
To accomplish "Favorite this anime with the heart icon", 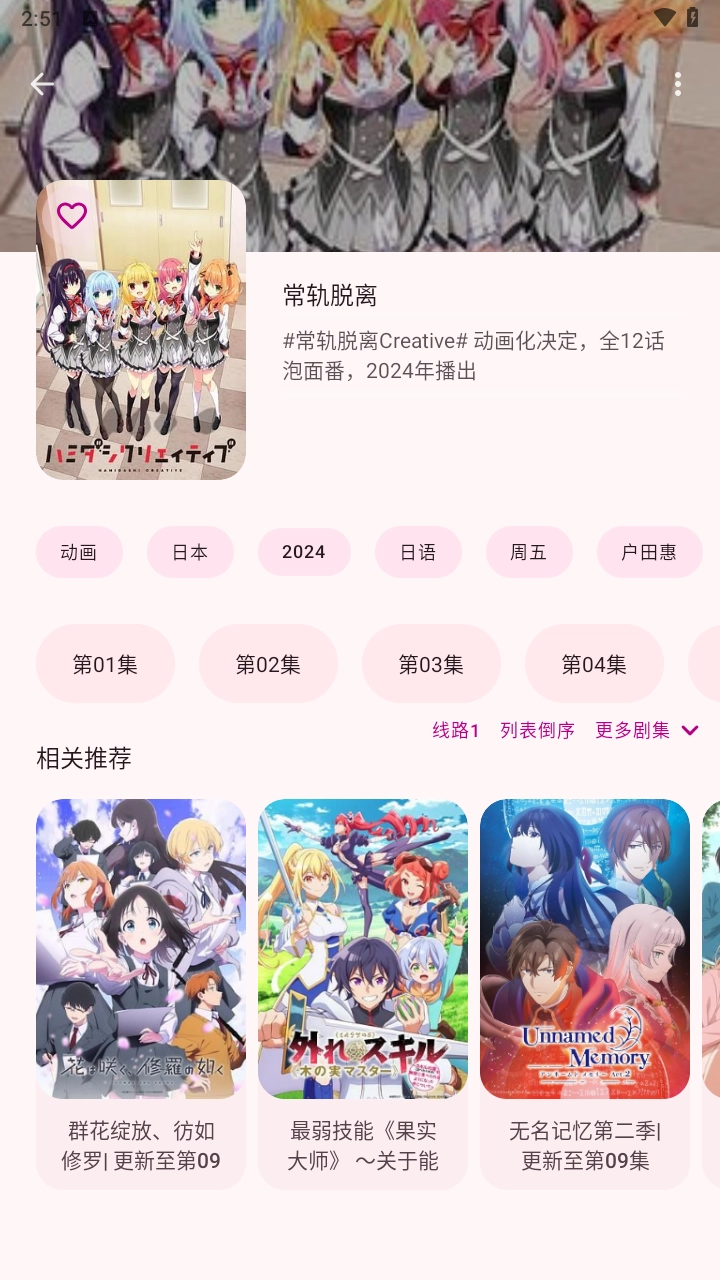I will (x=72, y=215).
